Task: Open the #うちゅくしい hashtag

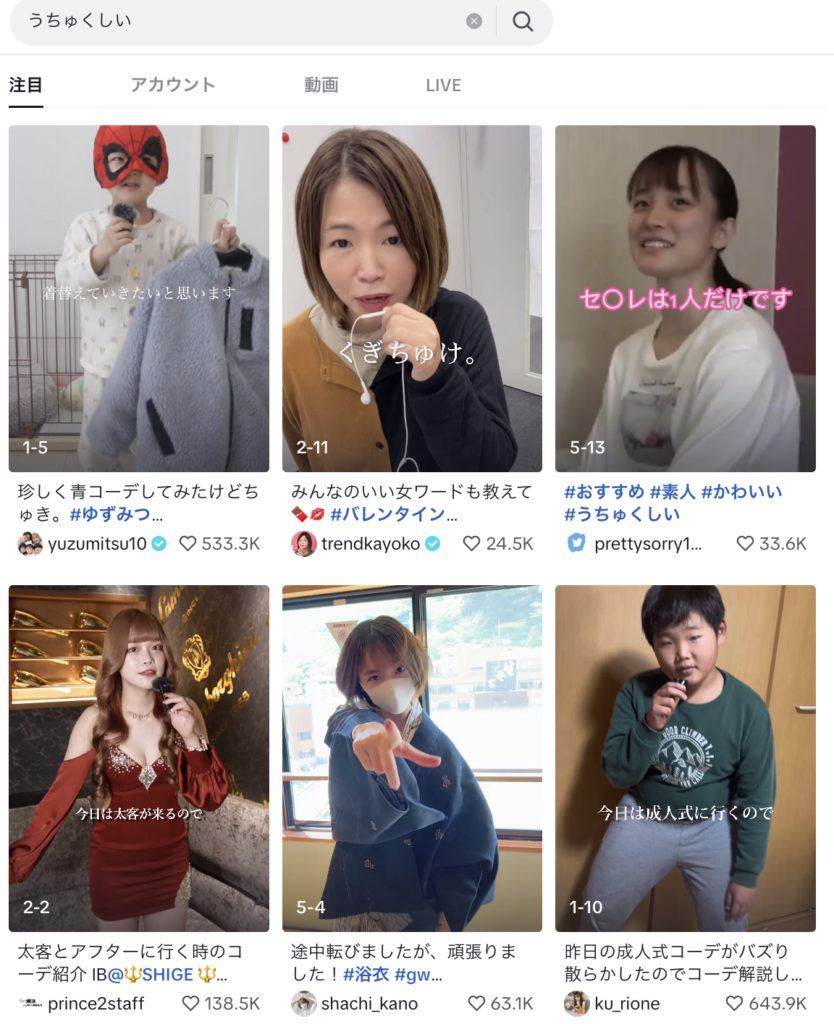Action: (622, 514)
